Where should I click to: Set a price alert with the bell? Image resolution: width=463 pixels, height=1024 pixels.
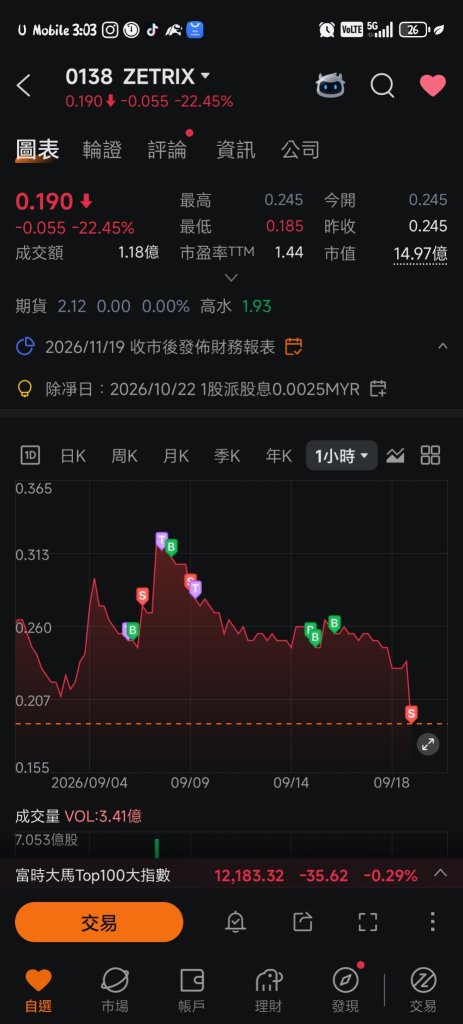tap(235, 922)
